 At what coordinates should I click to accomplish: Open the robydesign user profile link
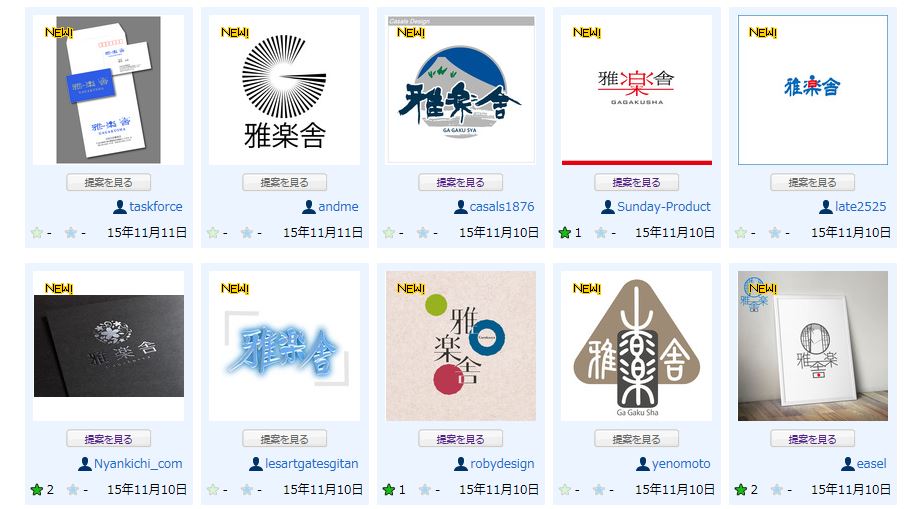(x=502, y=464)
